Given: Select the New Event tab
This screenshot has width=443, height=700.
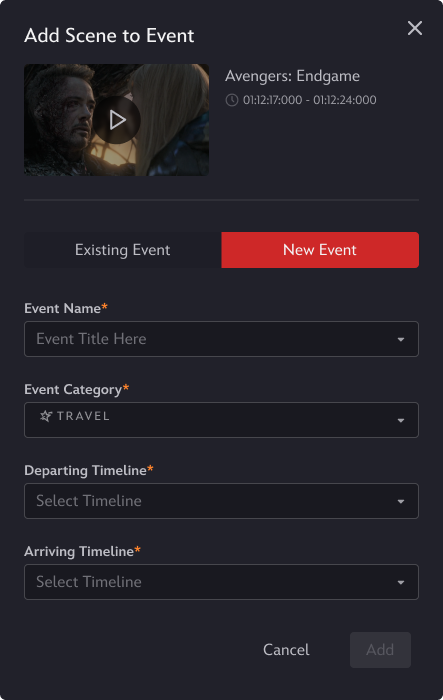Looking at the screenshot, I should click(x=320, y=250).
